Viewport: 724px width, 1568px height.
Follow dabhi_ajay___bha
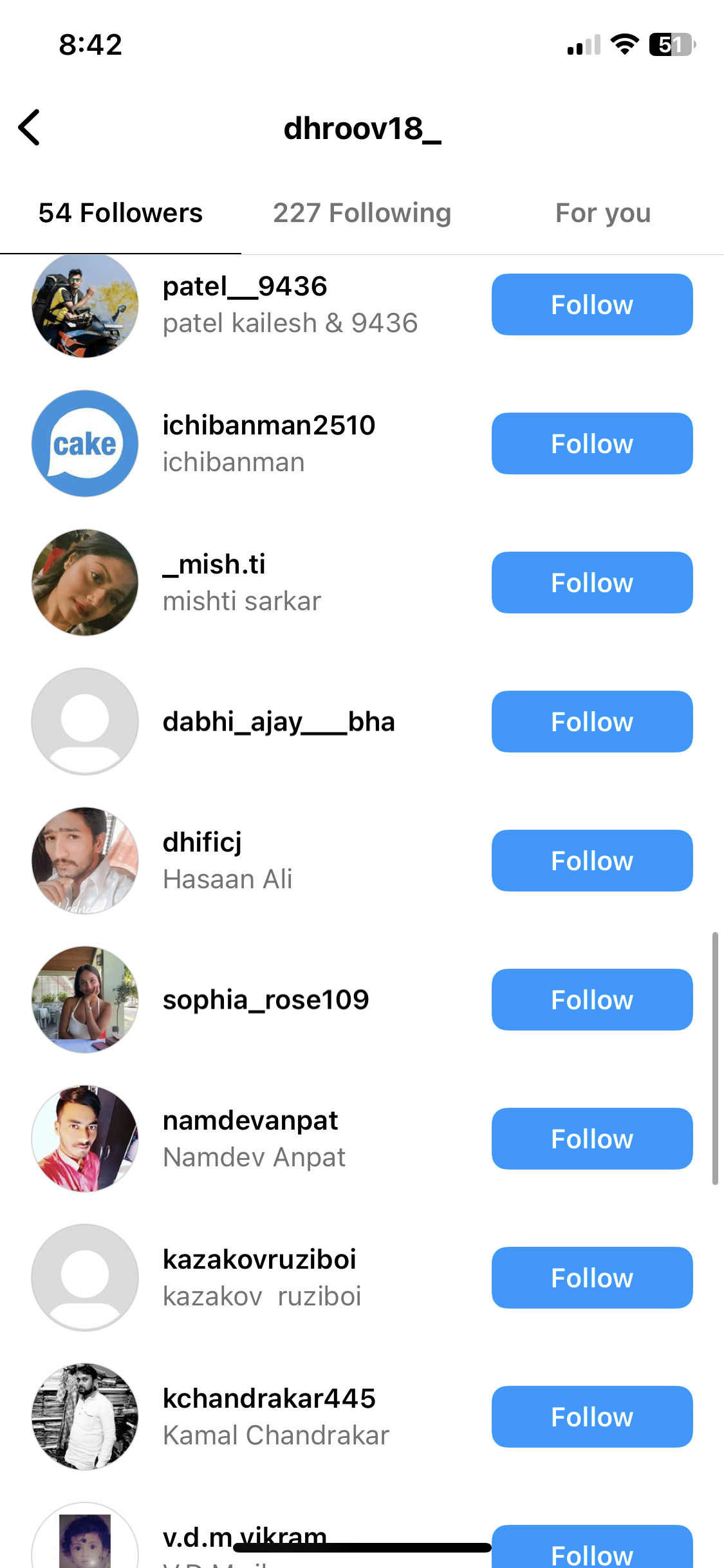pos(591,722)
